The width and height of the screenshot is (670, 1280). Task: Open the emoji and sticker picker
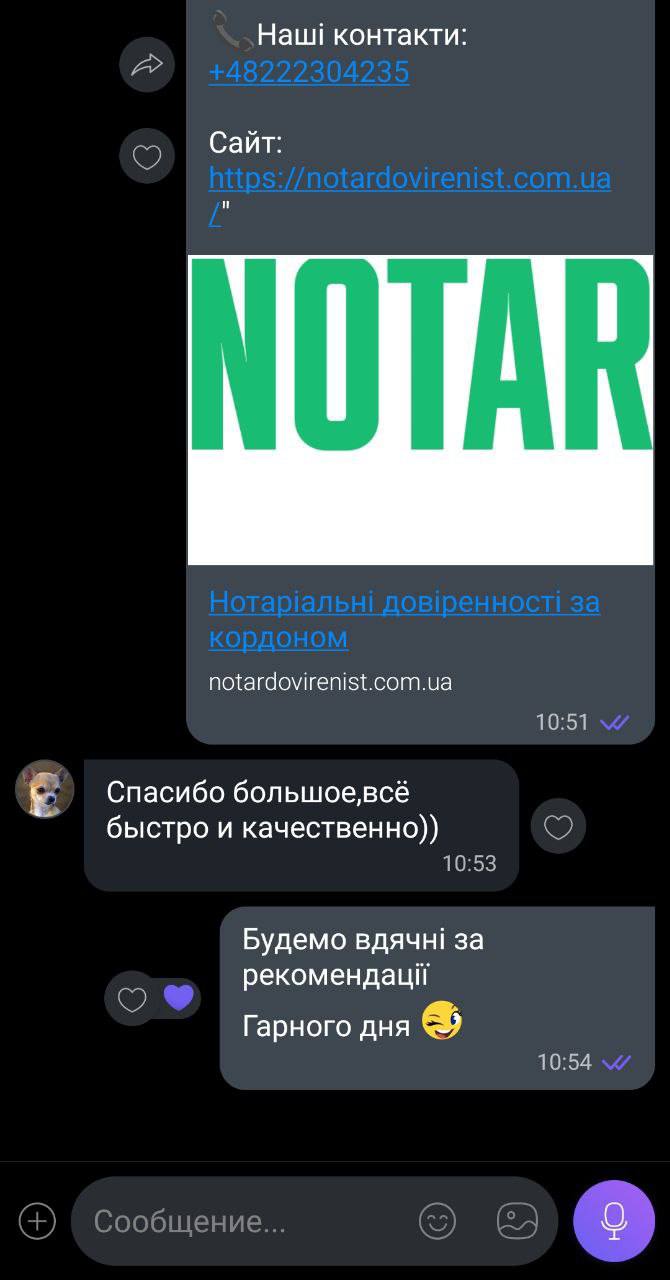pyautogui.click(x=437, y=1221)
